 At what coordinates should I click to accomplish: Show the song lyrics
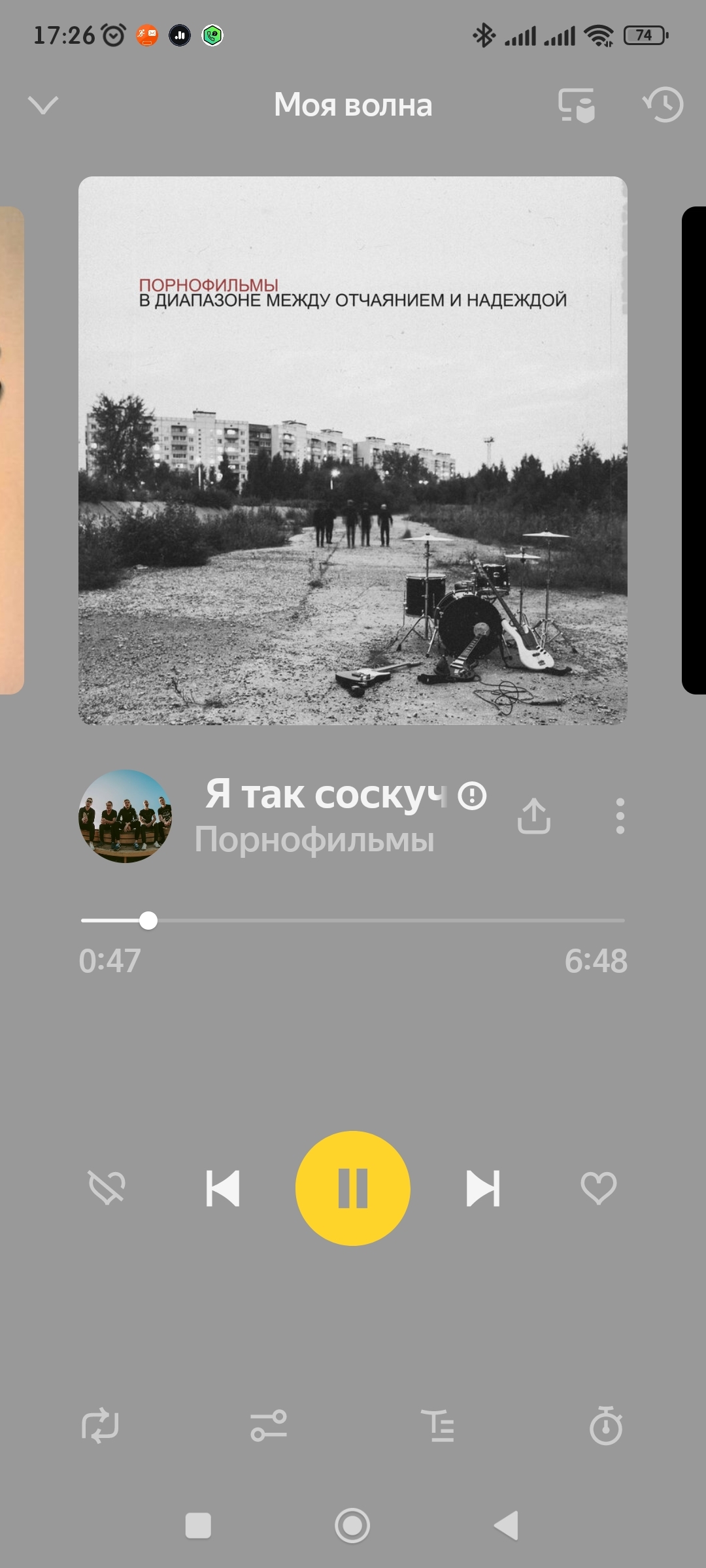438,1426
